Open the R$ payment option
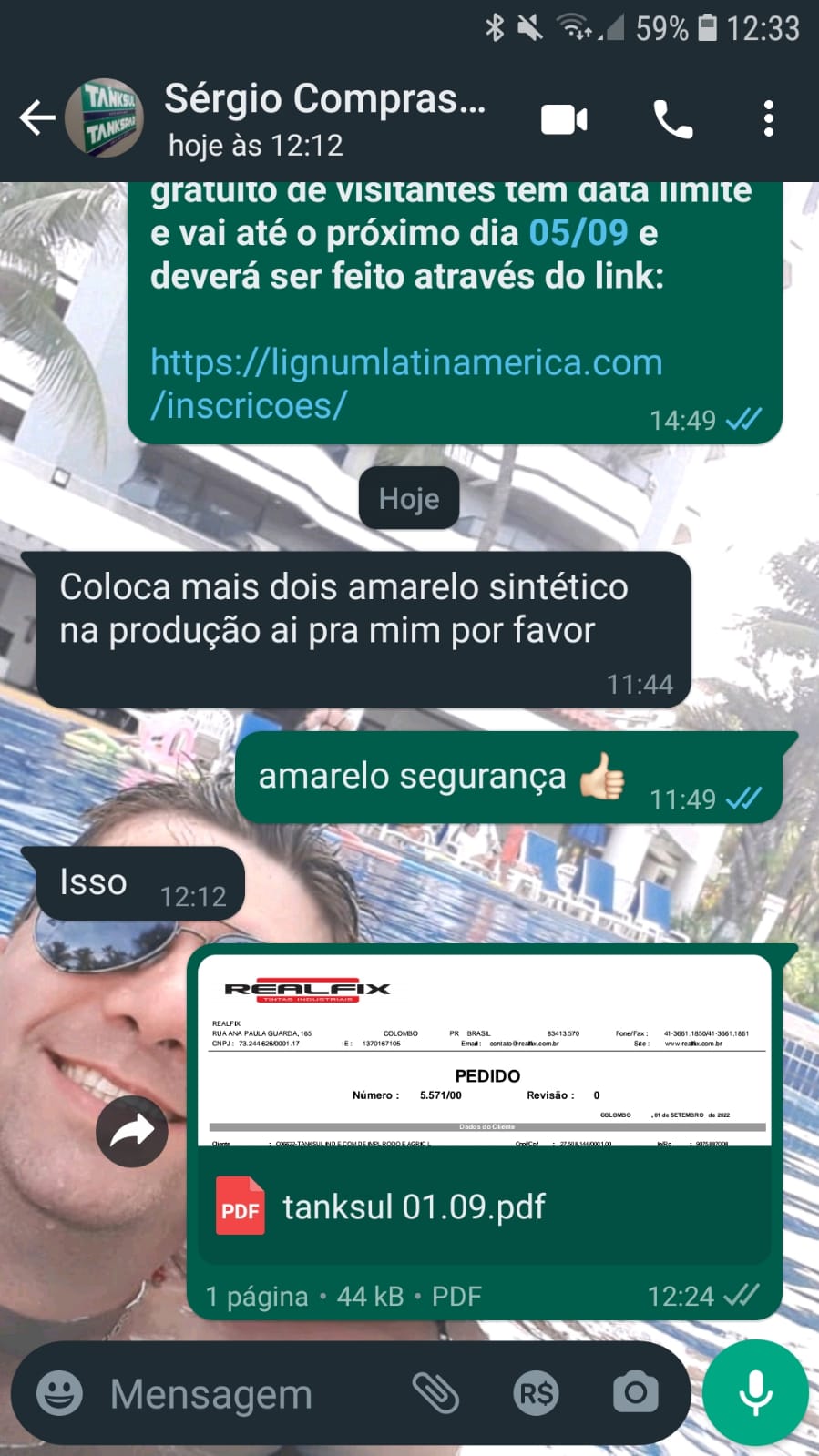Image resolution: width=819 pixels, height=1456 pixels. pyautogui.click(x=536, y=1393)
